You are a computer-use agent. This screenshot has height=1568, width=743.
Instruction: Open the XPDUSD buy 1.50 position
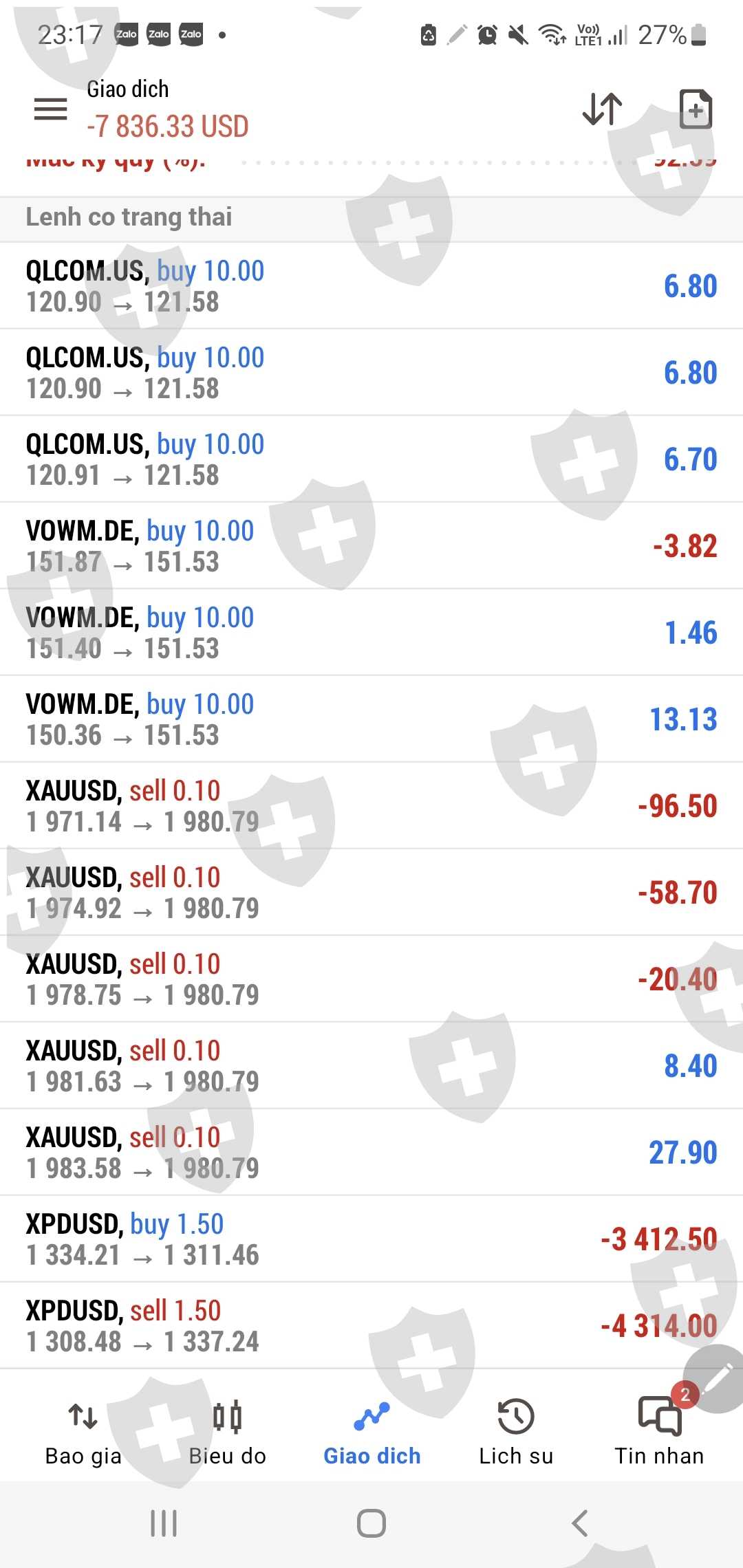click(x=371, y=1239)
